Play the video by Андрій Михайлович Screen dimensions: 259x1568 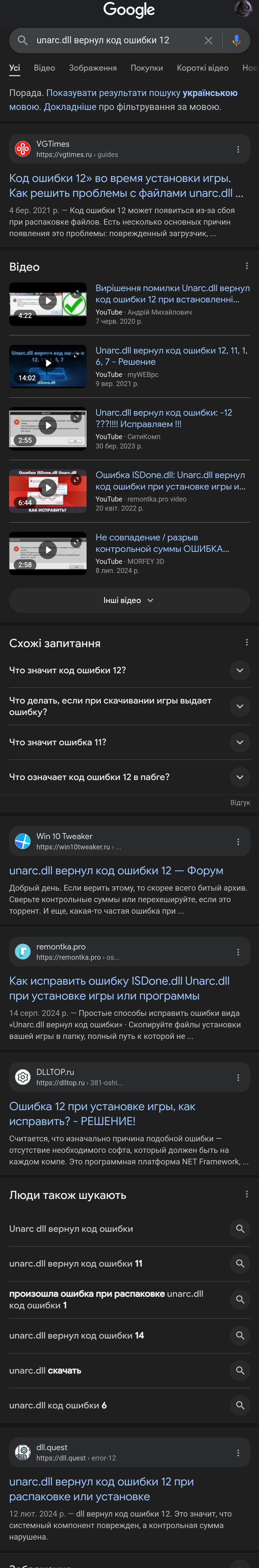click(x=47, y=301)
